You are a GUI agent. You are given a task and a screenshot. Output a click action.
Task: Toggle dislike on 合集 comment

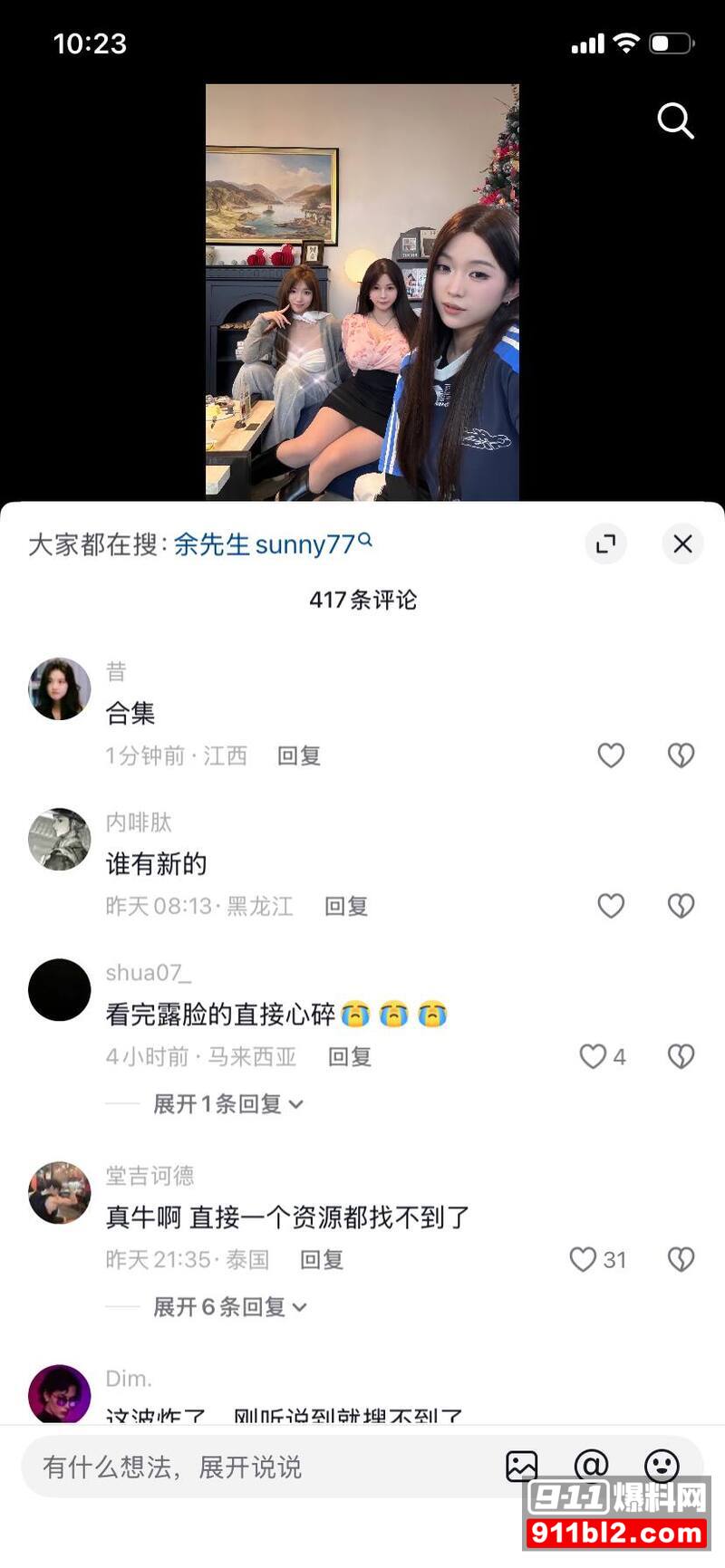[x=681, y=755]
